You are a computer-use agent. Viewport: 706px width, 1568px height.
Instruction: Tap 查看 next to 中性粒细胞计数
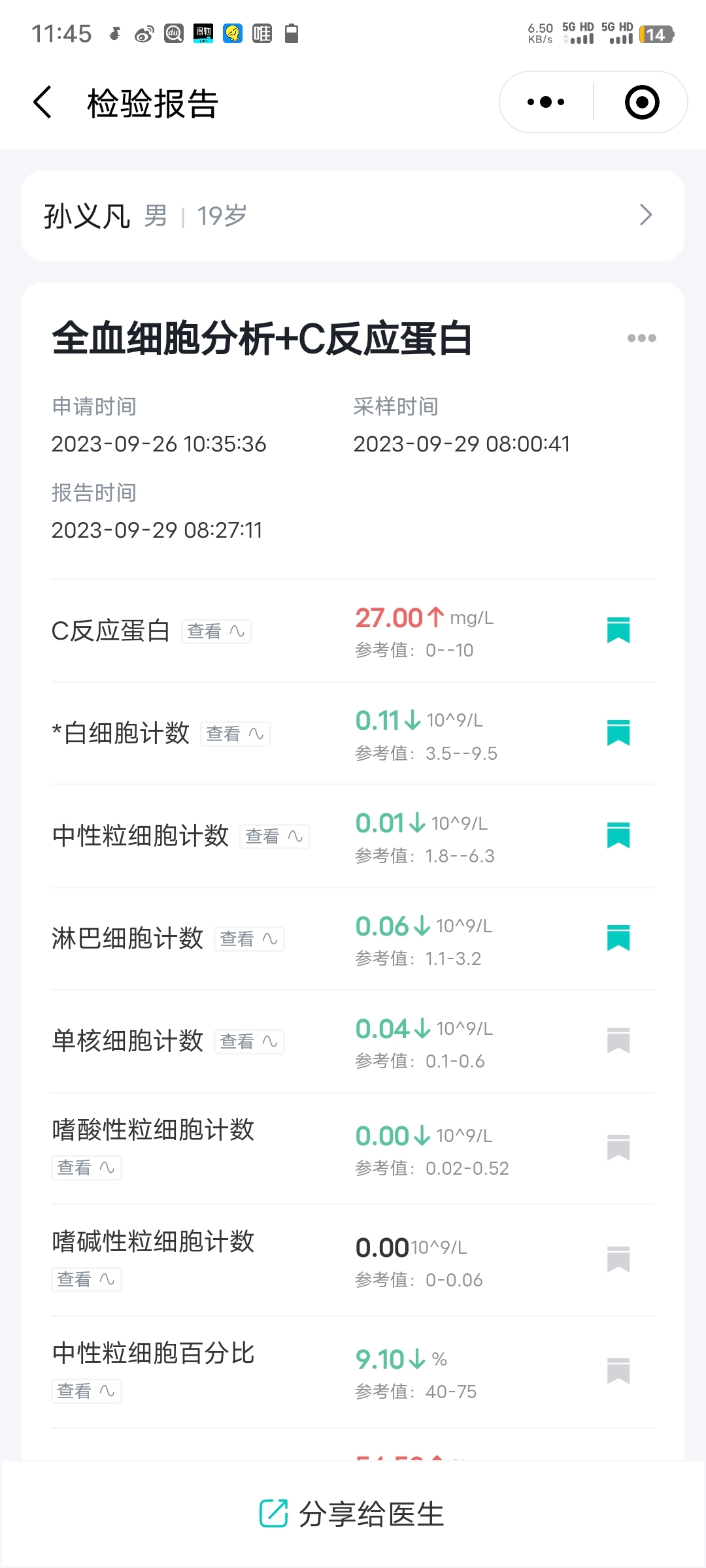275,836
